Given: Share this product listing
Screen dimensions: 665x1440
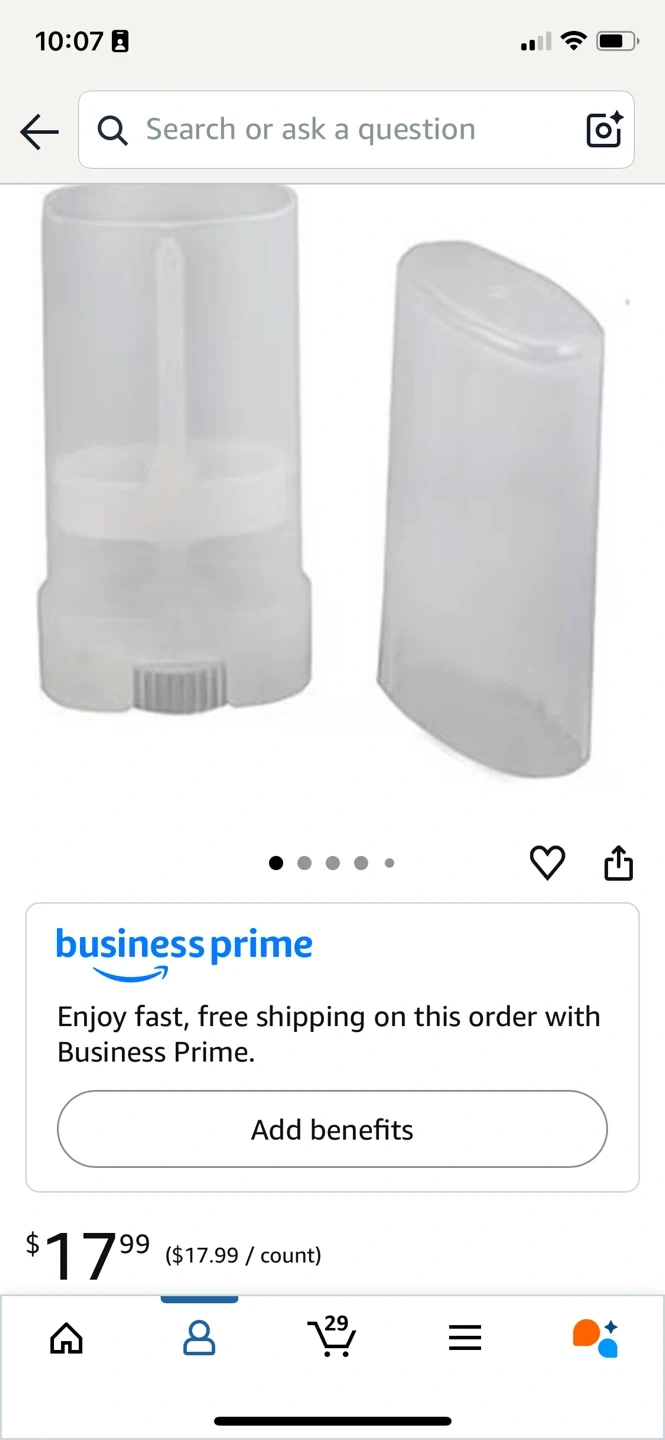Looking at the screenshot, I should point(619,862).
